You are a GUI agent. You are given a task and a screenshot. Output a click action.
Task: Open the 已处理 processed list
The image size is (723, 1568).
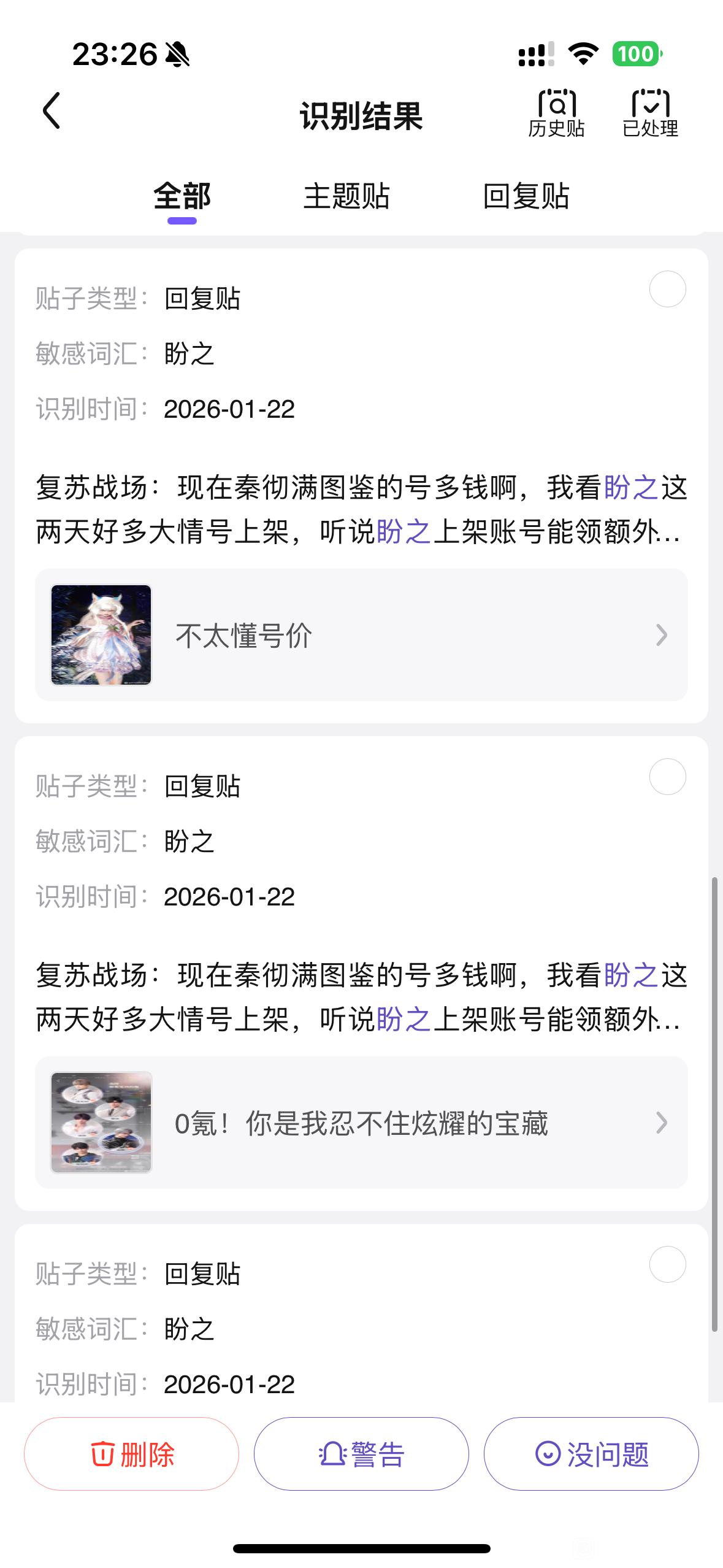point(650,113)
